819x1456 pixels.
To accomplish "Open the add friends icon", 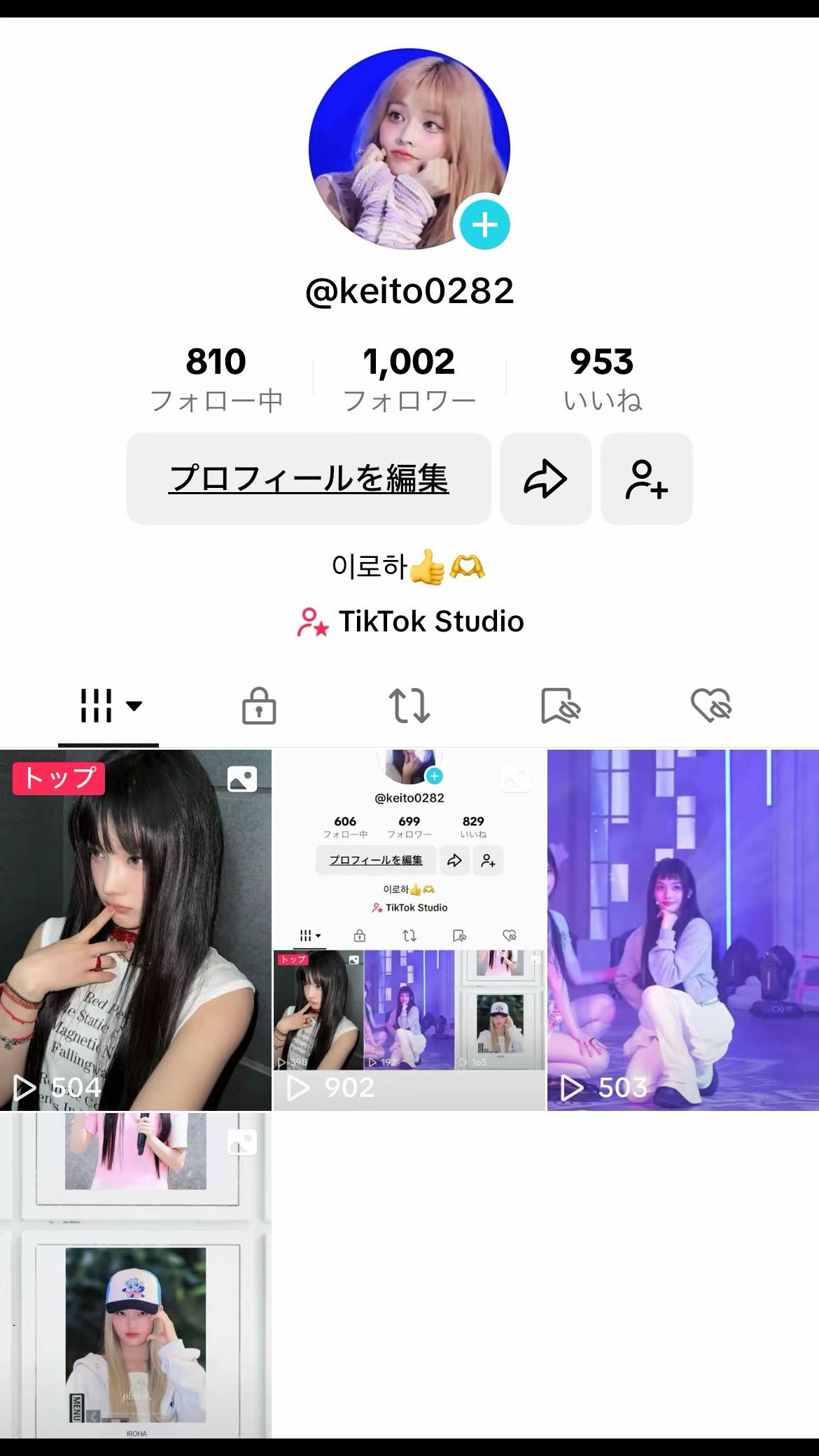I will (646, 479).
